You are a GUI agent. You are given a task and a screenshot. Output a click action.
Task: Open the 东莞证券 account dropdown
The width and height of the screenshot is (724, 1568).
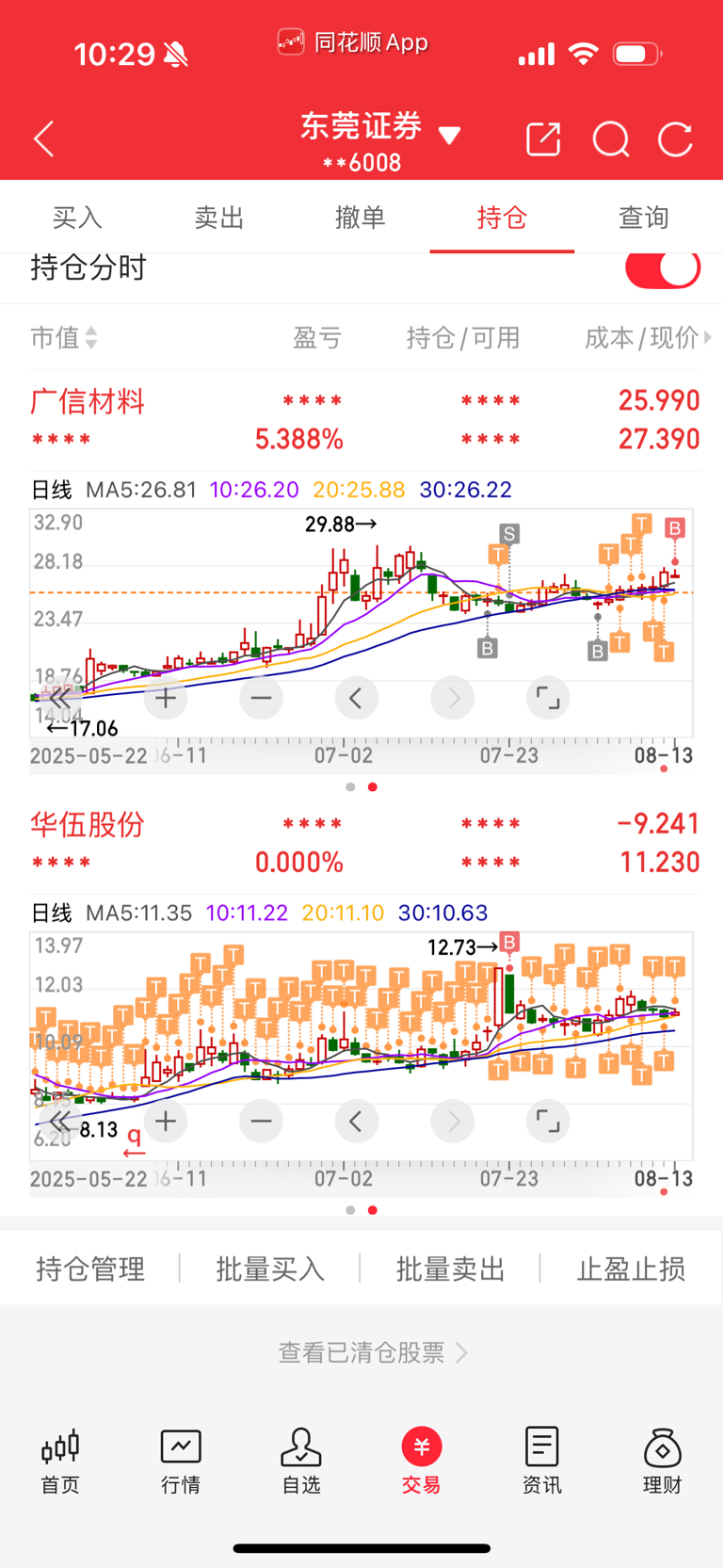[x=449, y=137]
